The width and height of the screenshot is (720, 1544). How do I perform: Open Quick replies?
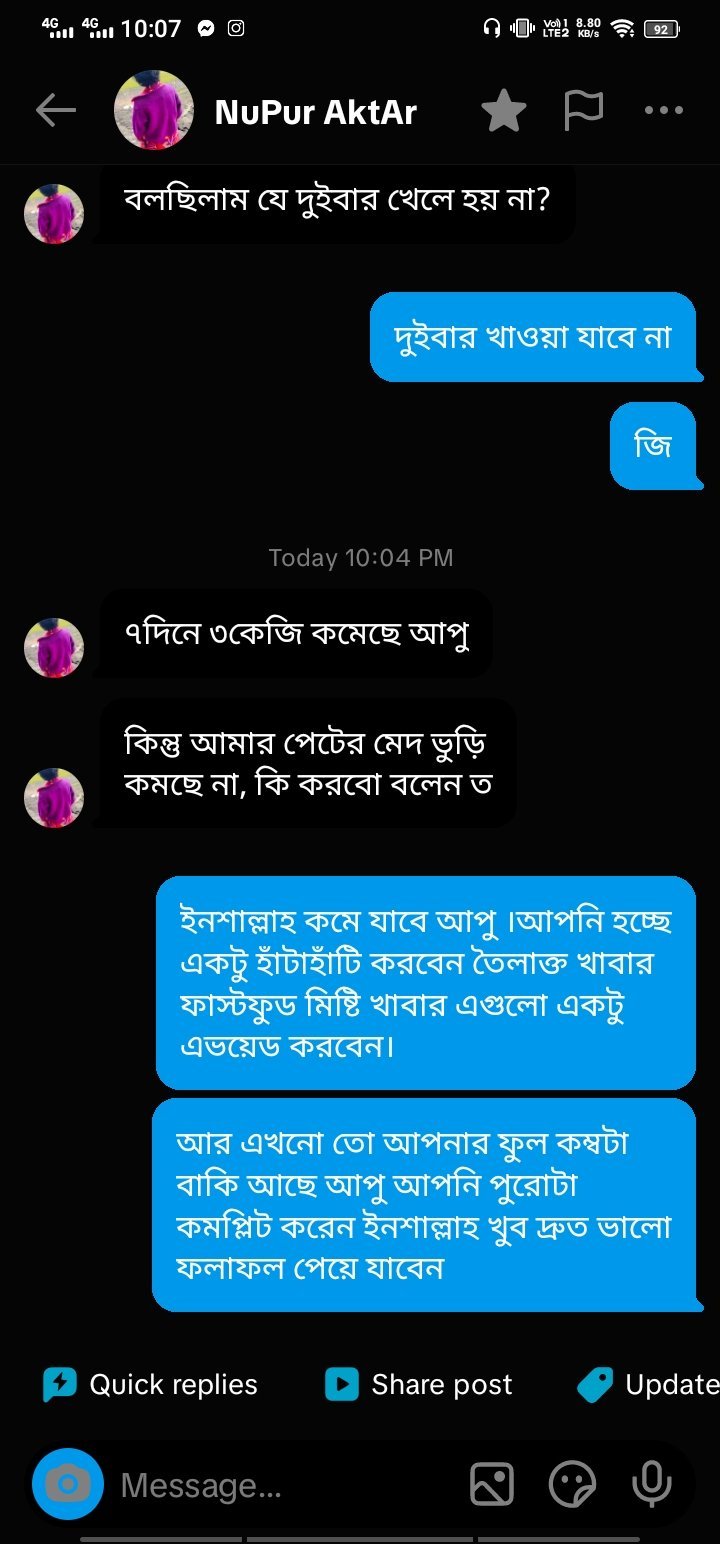pyautogui.click(x=151, y=1384)
